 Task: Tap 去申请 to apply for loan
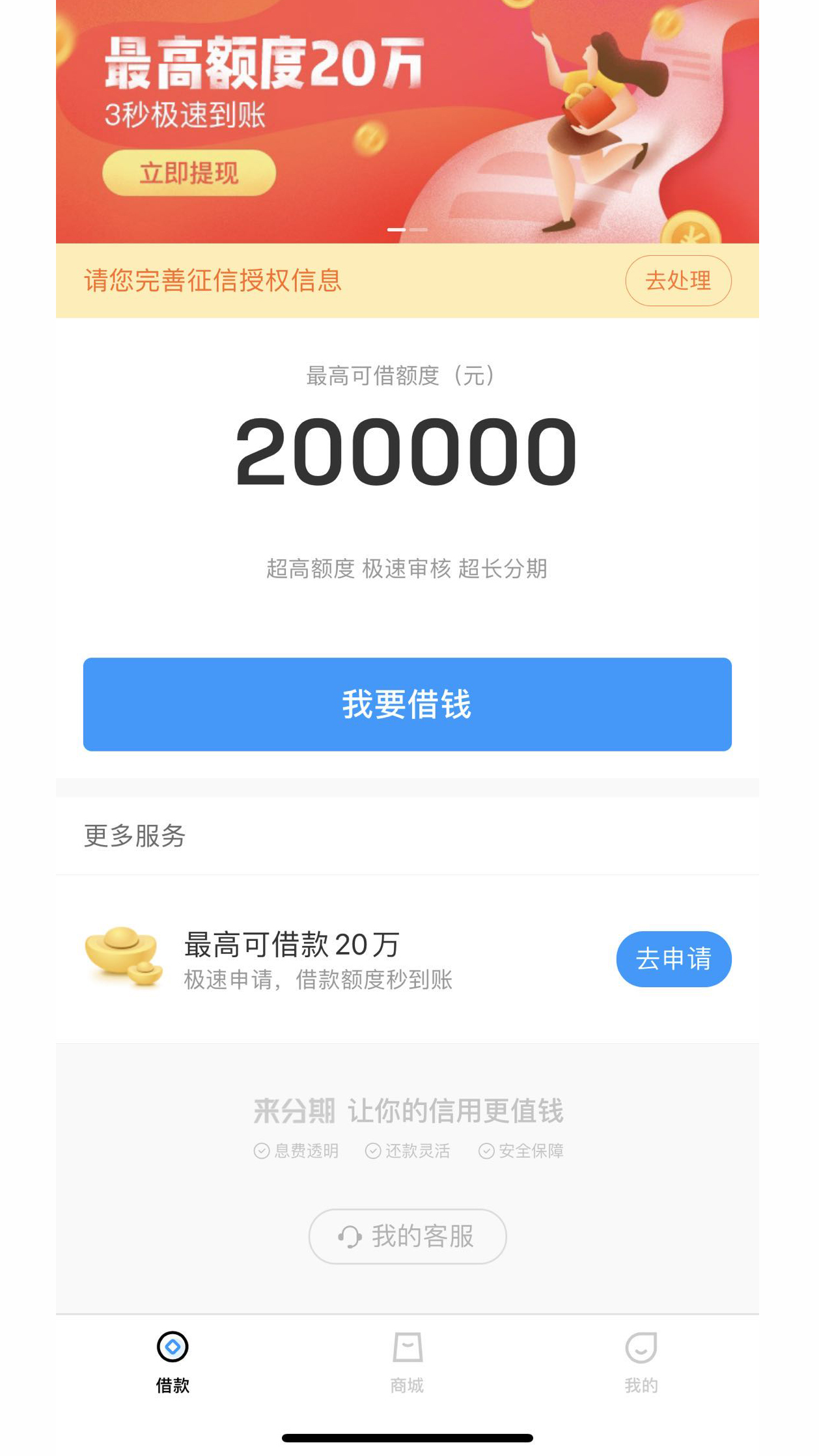tap(673, 959)
